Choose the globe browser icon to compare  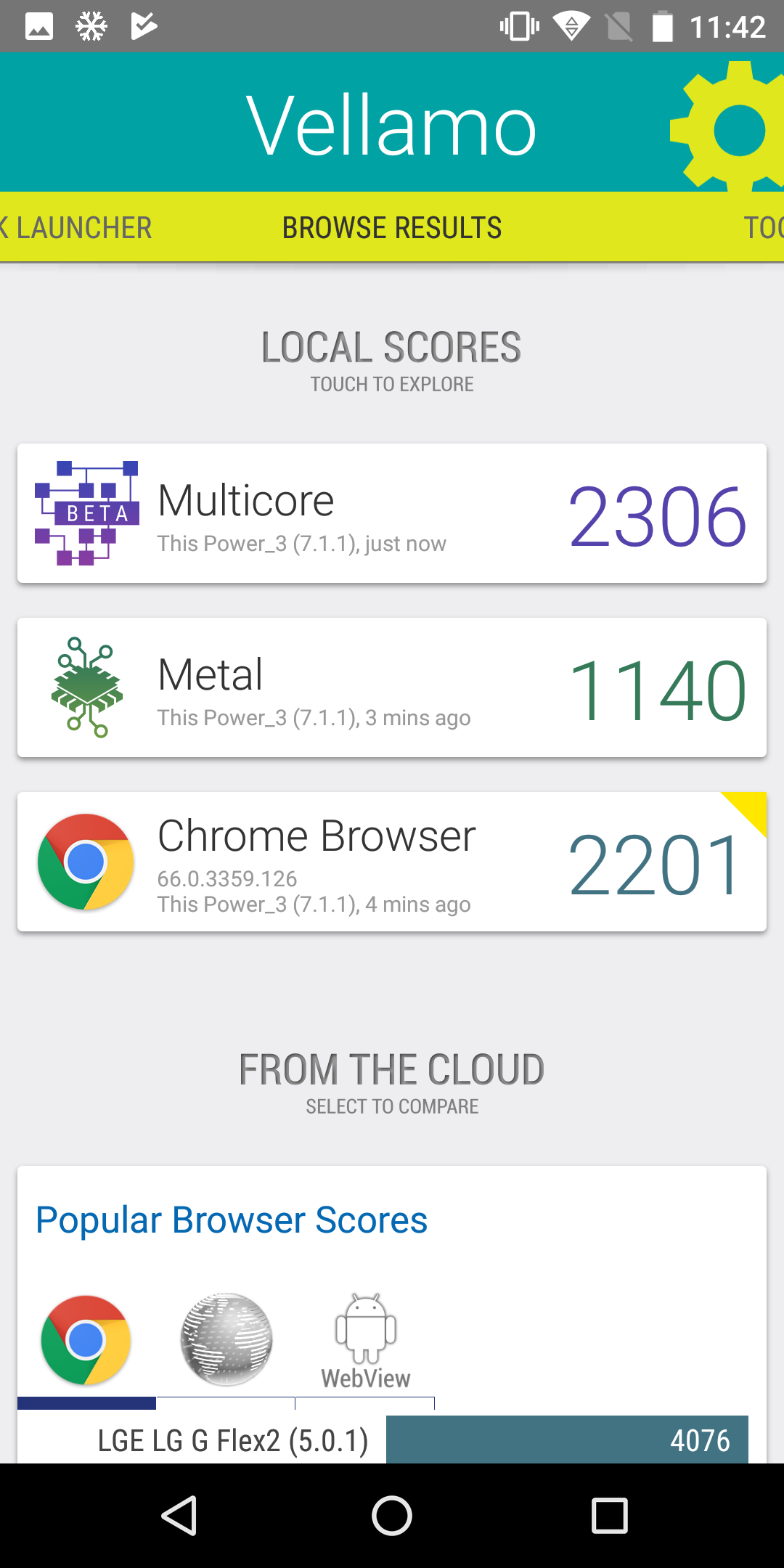(x=226, y=1342)
